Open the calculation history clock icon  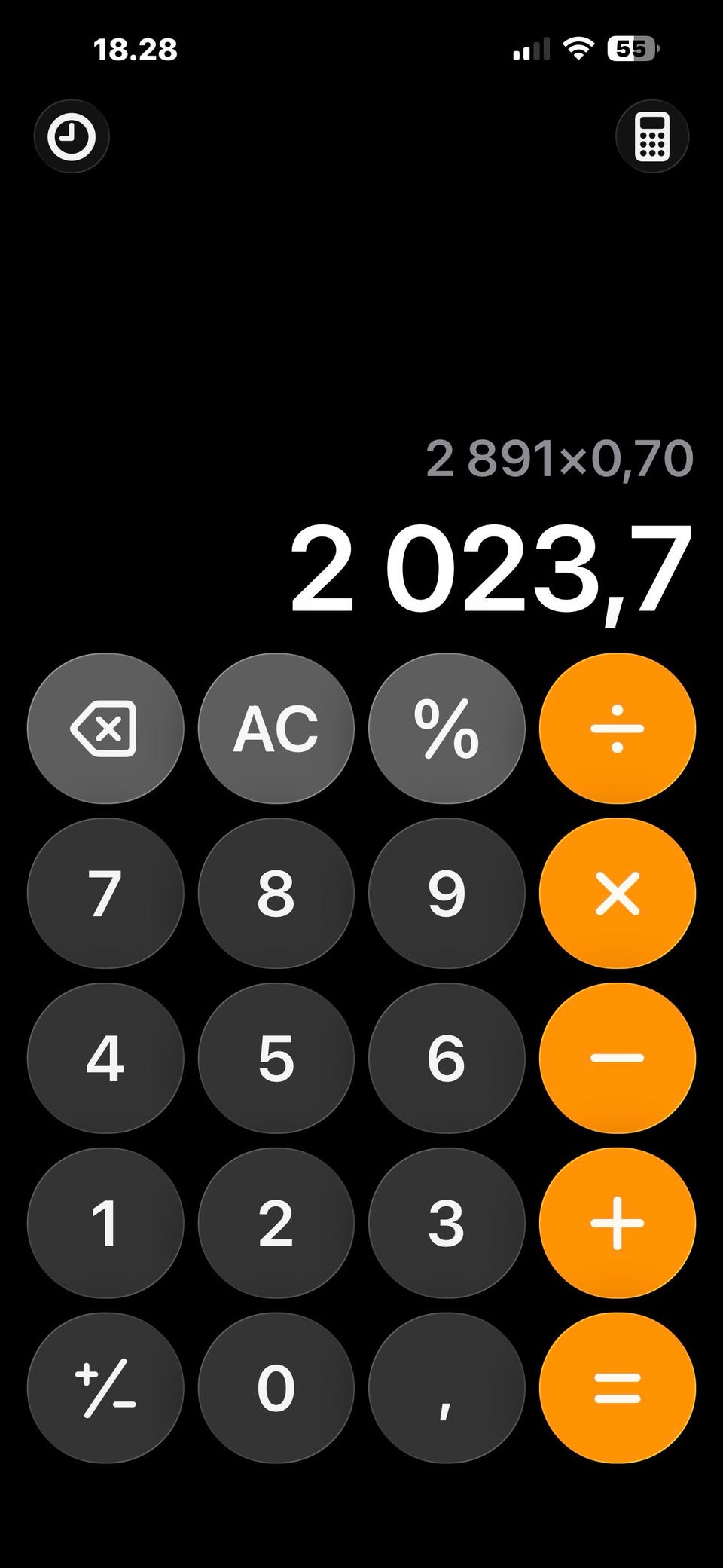point(72,136)
